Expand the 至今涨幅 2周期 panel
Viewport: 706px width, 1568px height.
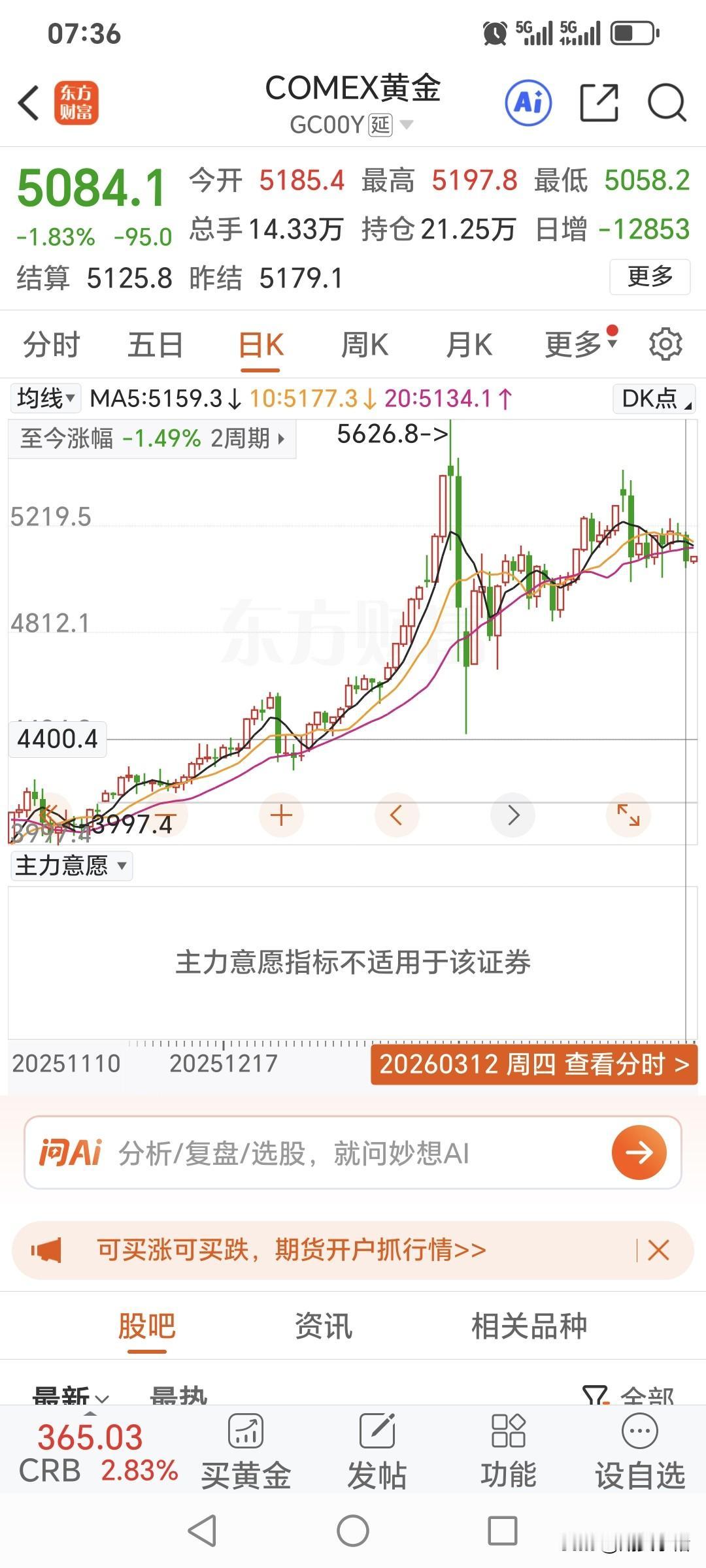tap(150, 438)
